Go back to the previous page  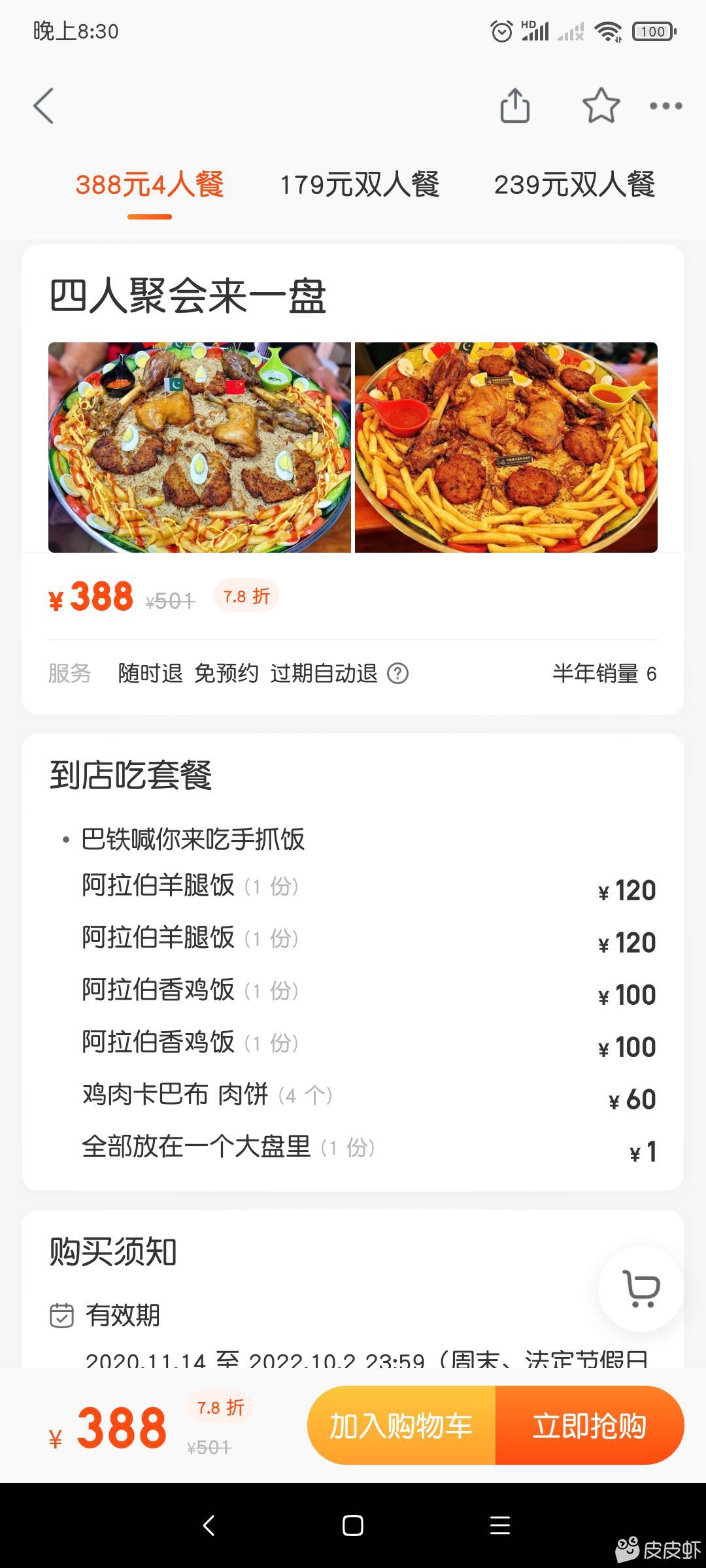(44, 106)
